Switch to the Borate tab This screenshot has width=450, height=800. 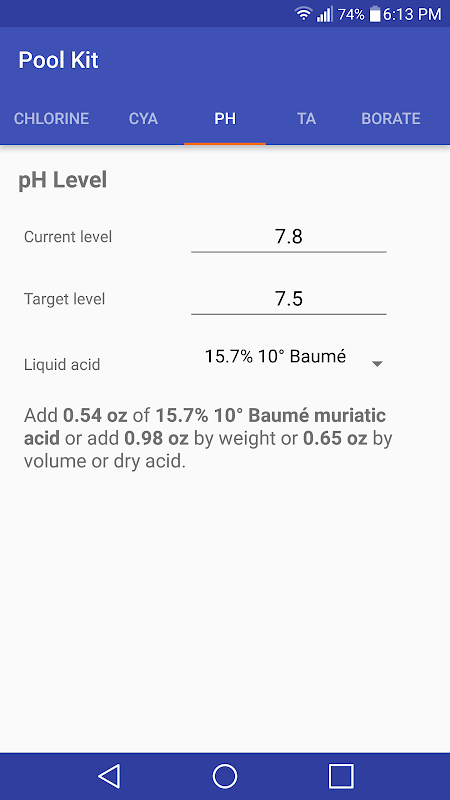tap(391, 119)
